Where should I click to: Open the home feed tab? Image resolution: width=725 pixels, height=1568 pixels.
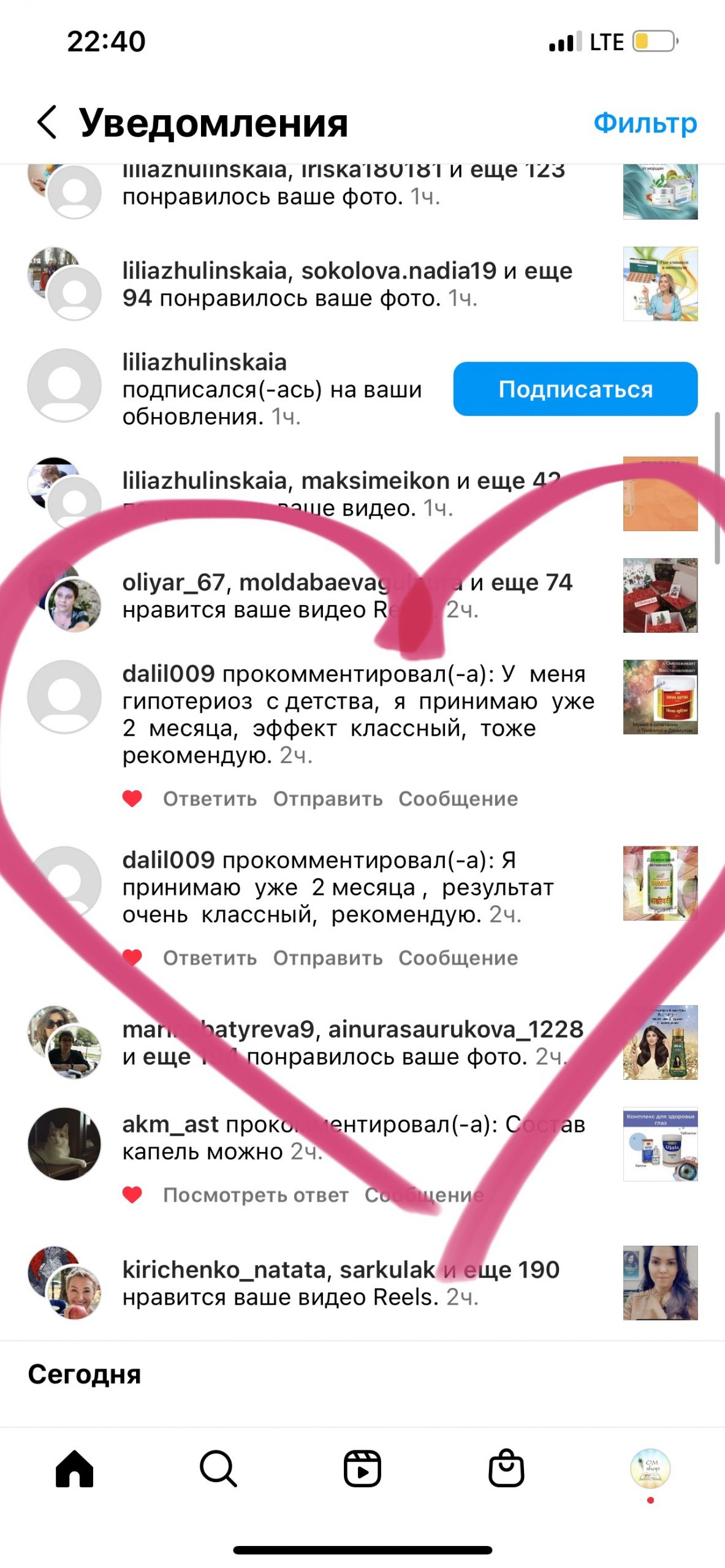[74, 1469]
